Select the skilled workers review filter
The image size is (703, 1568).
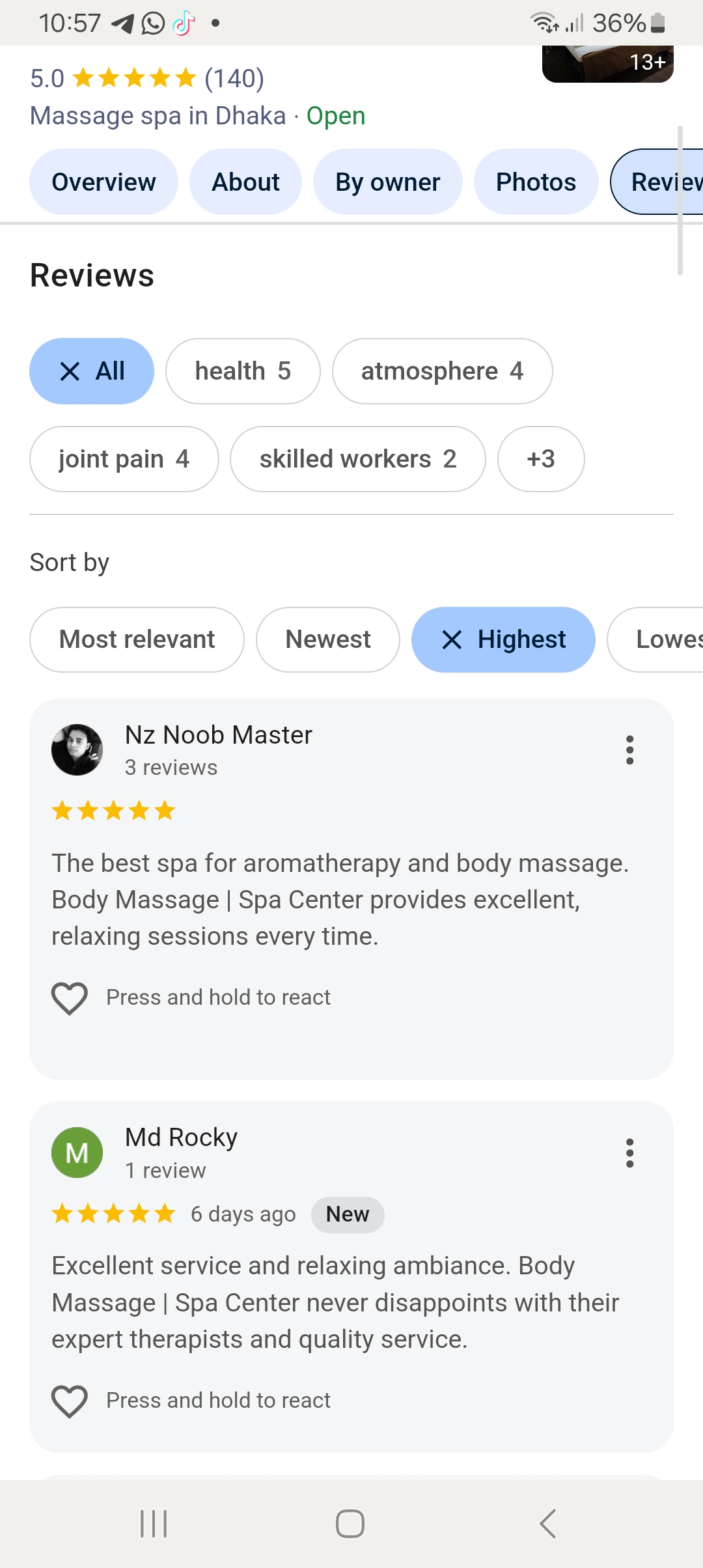pos(357,459)
